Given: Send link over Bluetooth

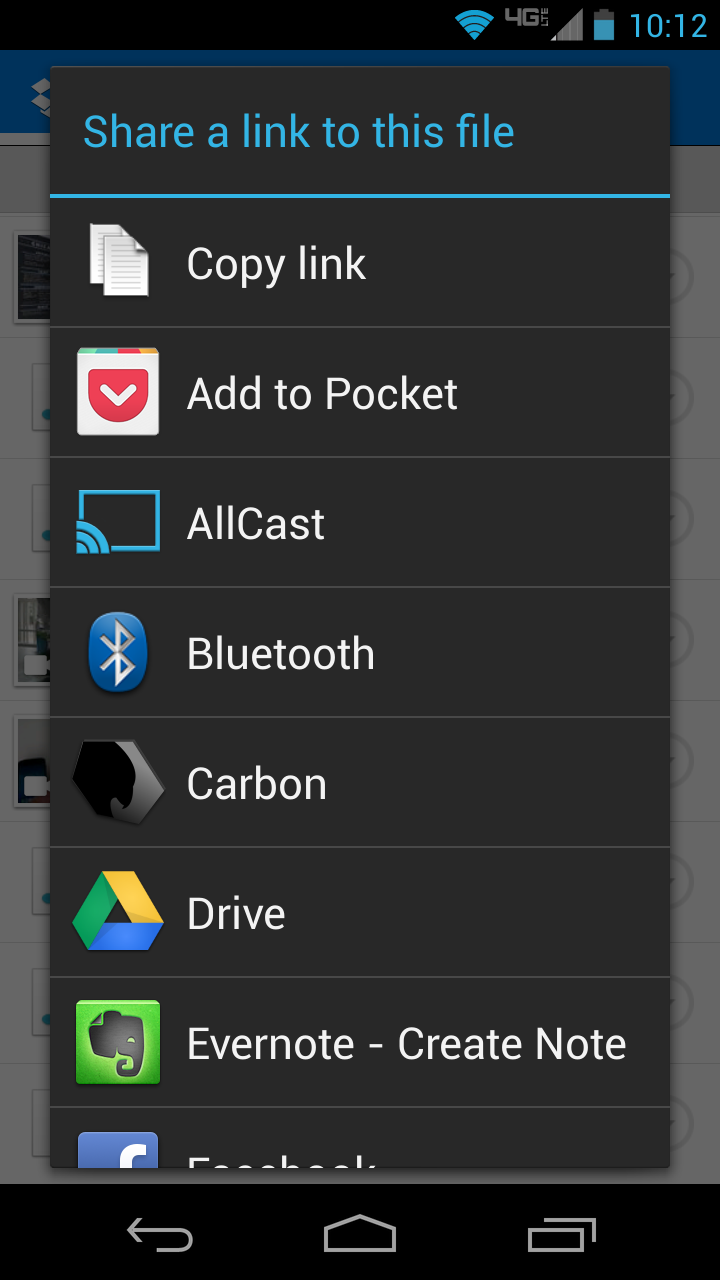Looking at the screenshot, I should (359, 653).
